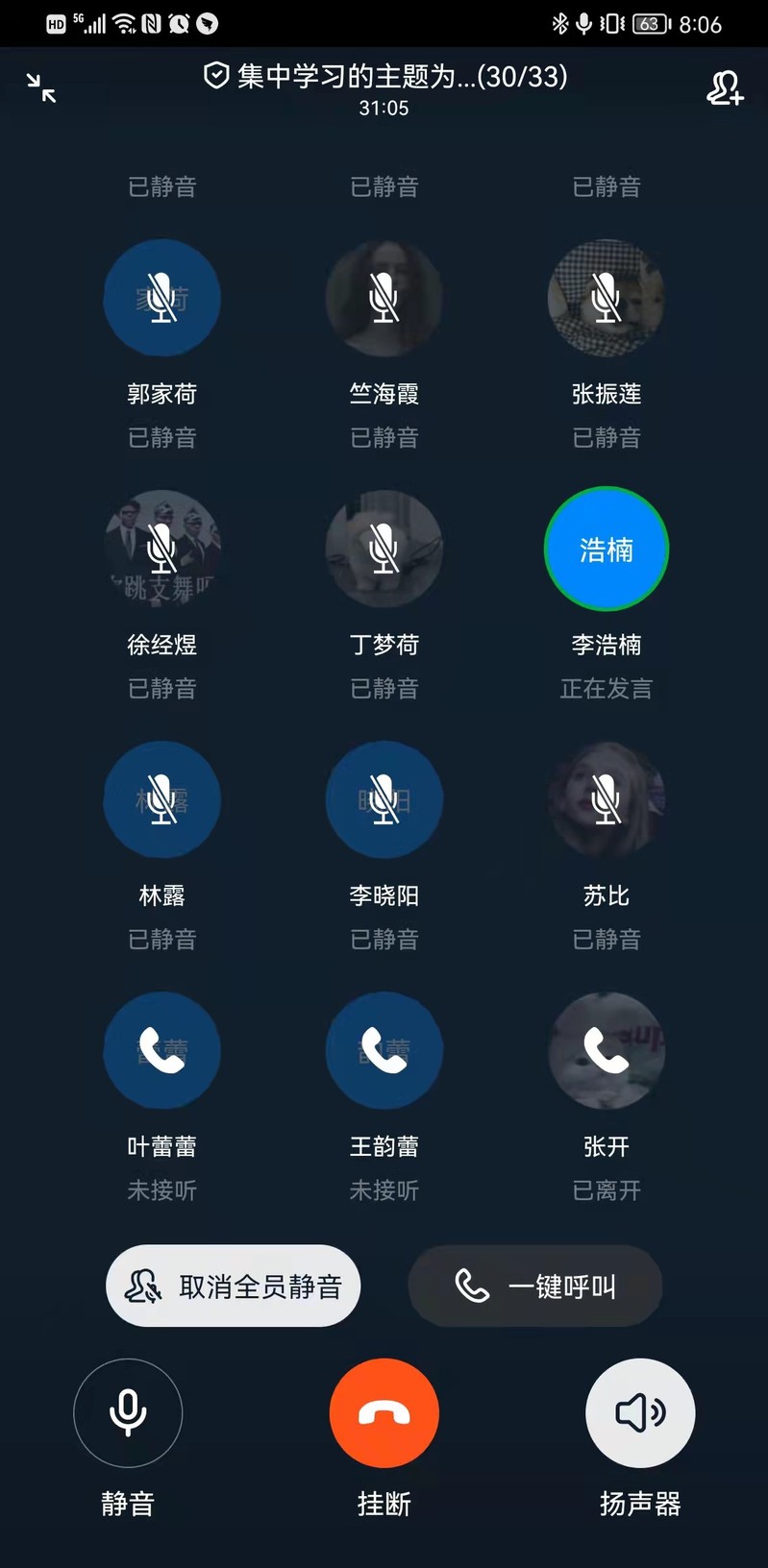Viewport: 768px width, 1568px height.
Task: Hang up the call with 挂断
Action: [384, 1412]
